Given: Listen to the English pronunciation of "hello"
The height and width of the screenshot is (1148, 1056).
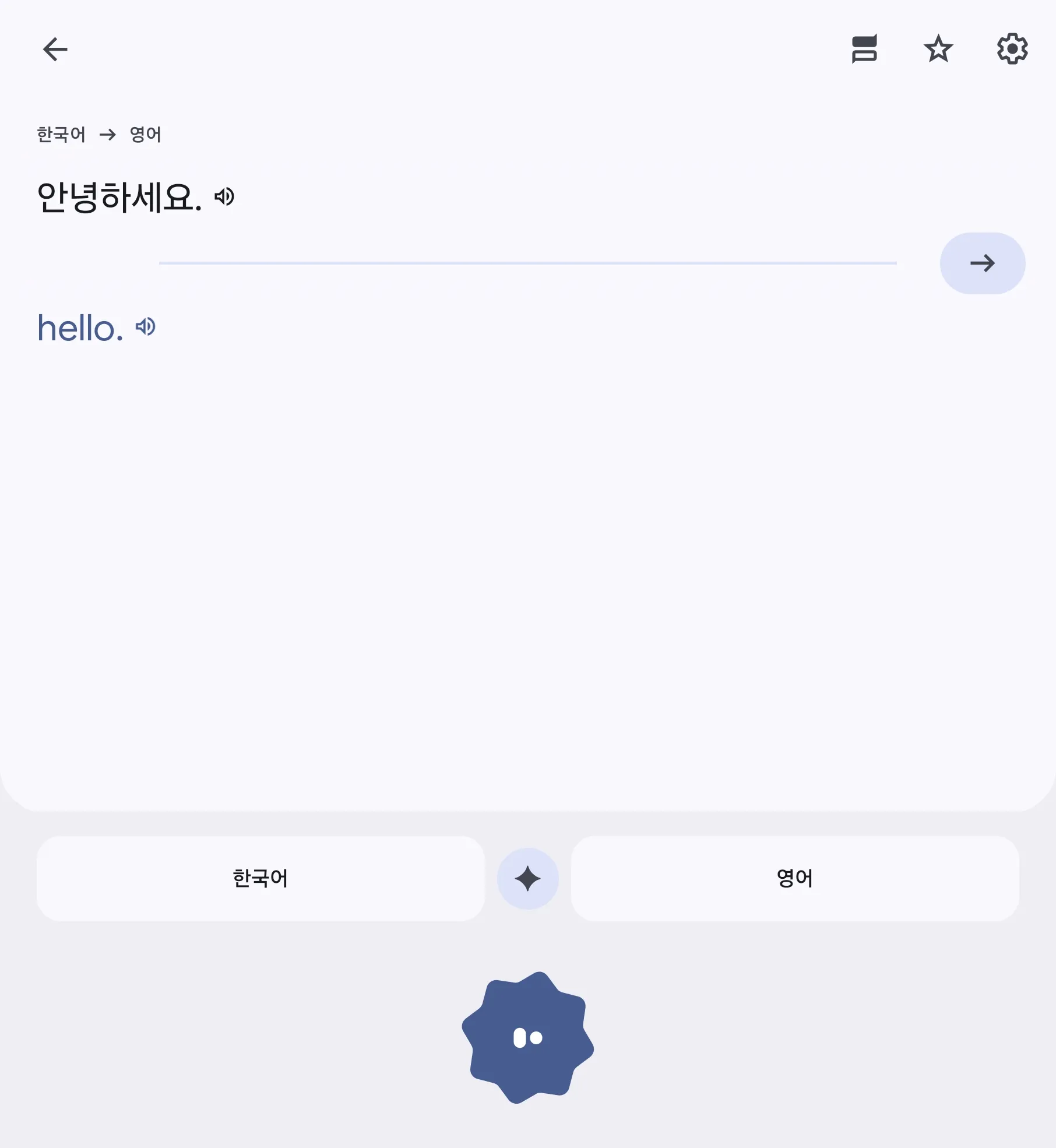Looking at the screenshot, I should coord(146,328).
